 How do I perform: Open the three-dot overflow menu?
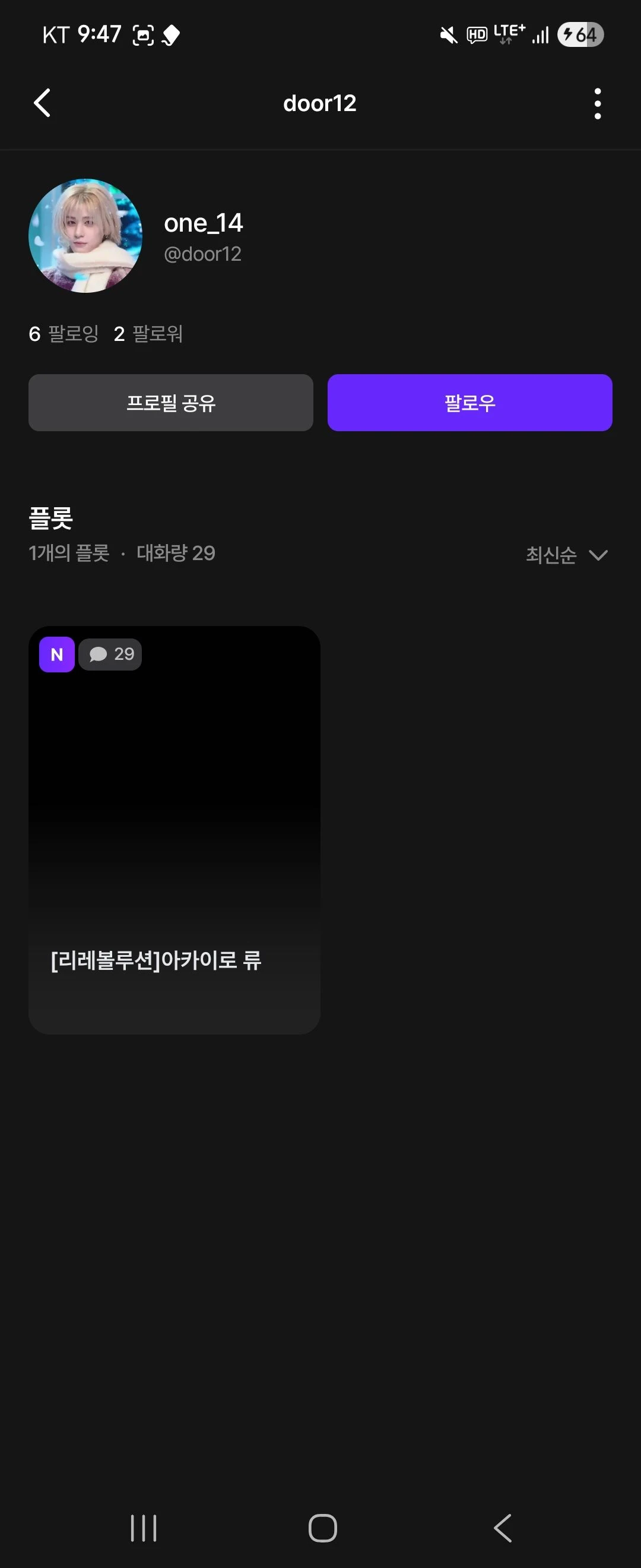[597, 103]
